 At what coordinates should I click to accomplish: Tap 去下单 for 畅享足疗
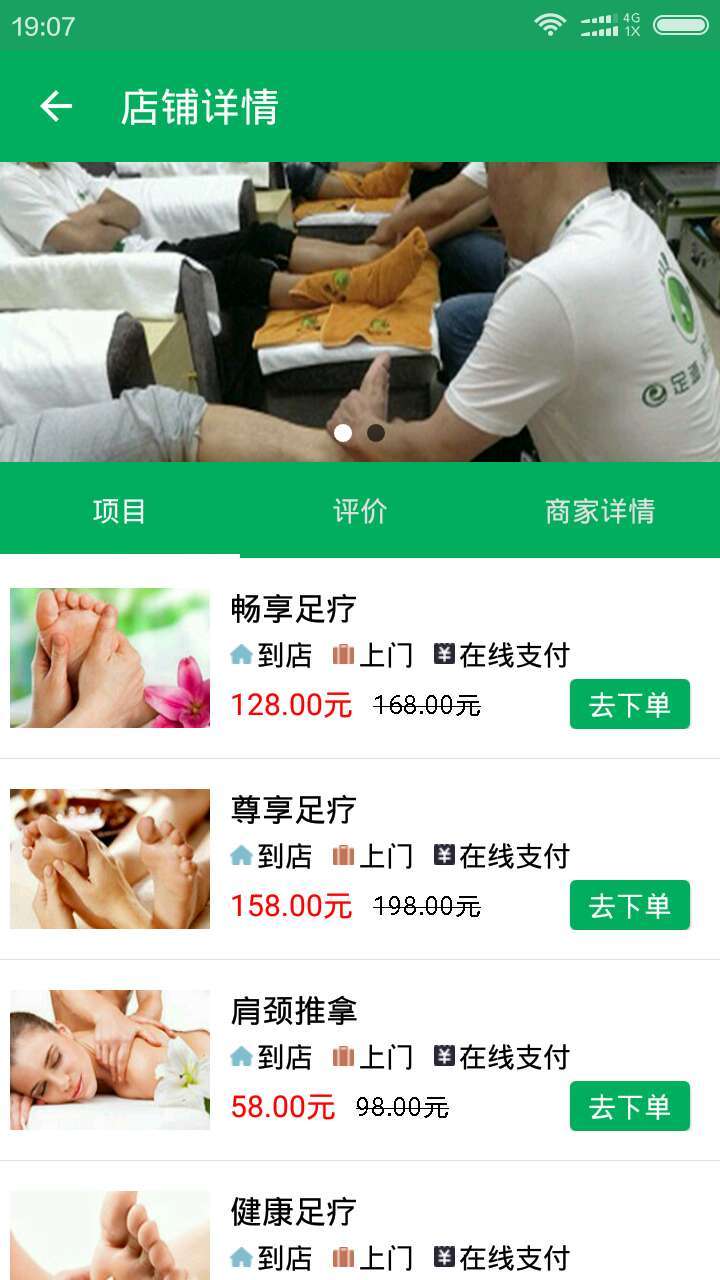click(x=629, y=704)
